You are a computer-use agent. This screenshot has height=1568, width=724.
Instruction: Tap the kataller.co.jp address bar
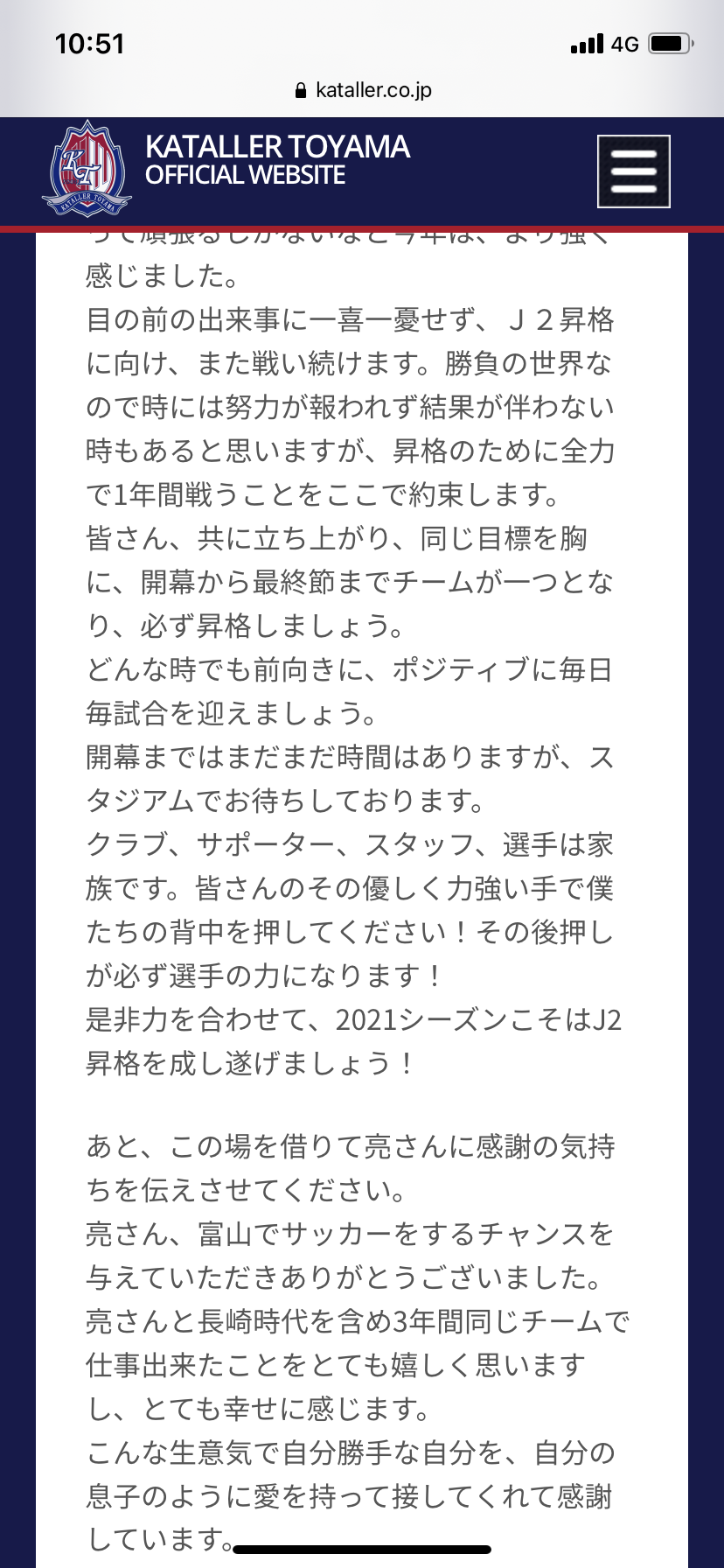(362, 90)
